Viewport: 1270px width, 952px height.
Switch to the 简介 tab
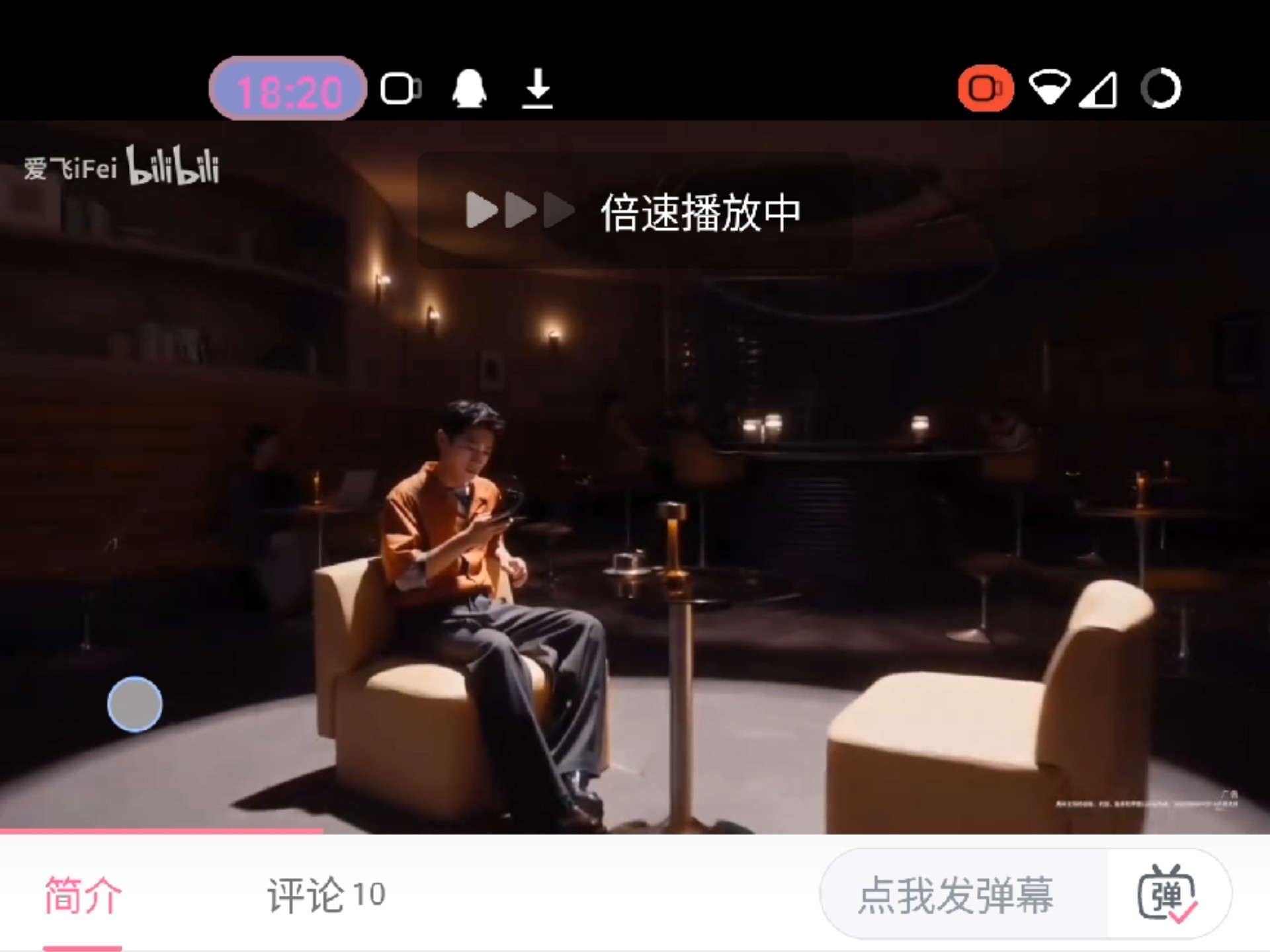tap(83, 896)
